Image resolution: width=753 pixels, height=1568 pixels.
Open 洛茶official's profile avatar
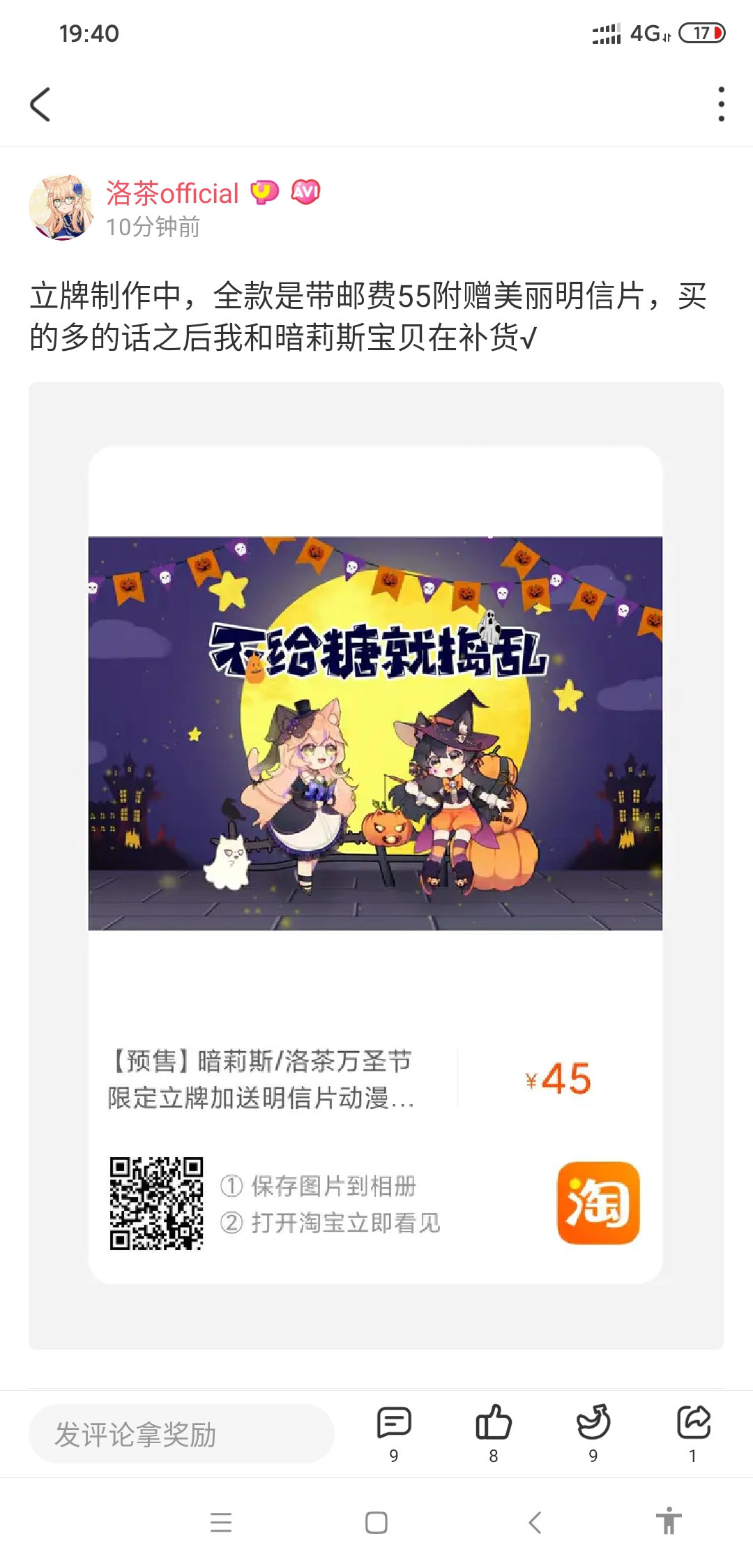click(61, 208)
